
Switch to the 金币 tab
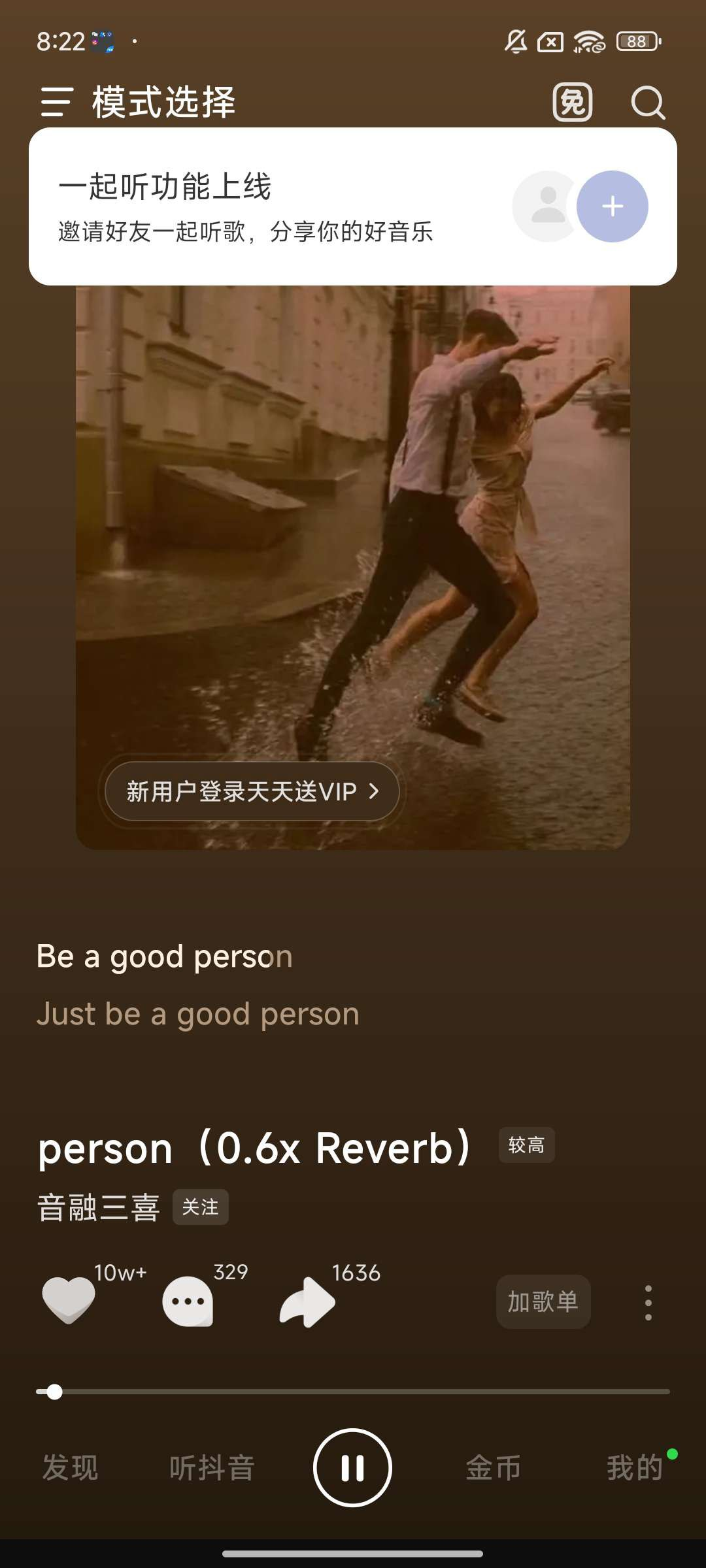coord(494,1467)
